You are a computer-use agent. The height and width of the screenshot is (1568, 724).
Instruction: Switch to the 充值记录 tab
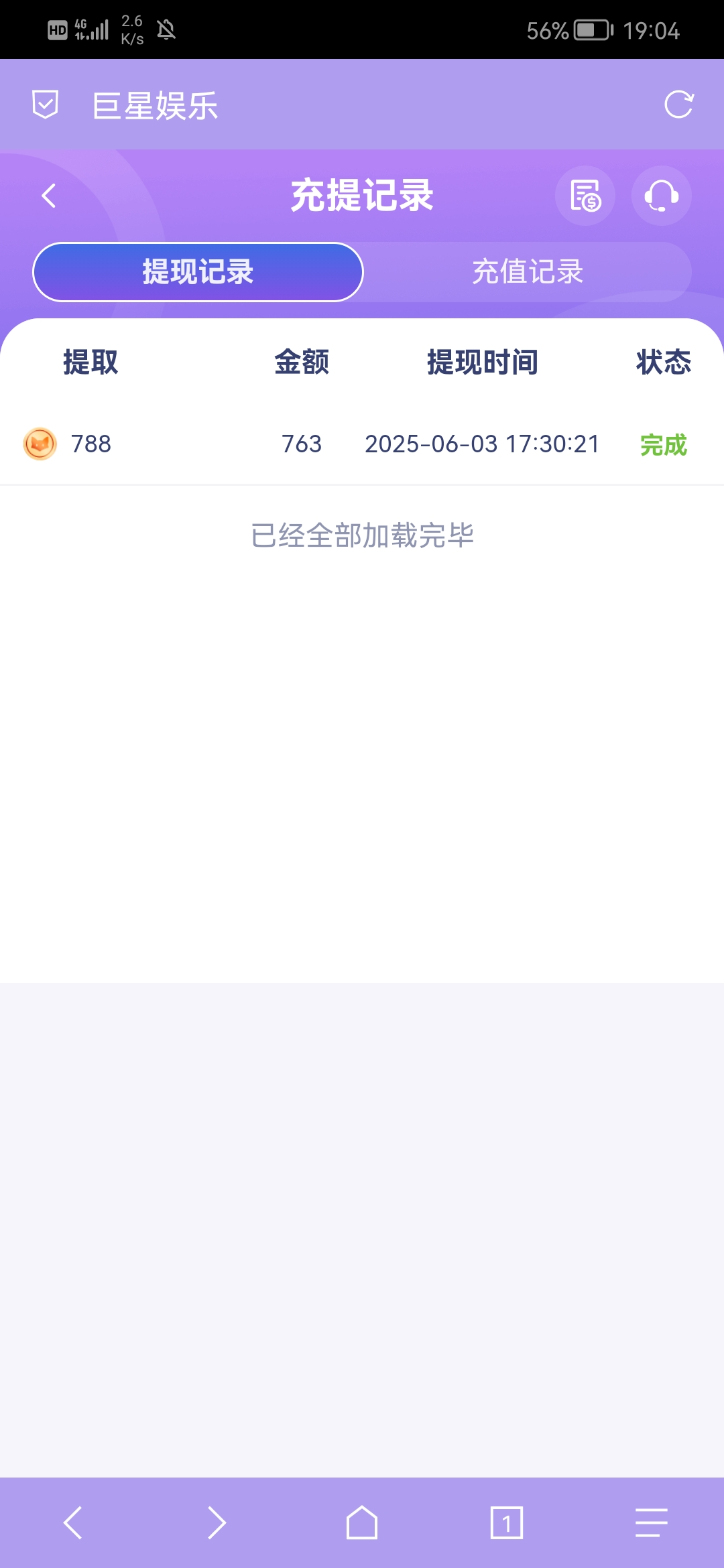point(528,271)
